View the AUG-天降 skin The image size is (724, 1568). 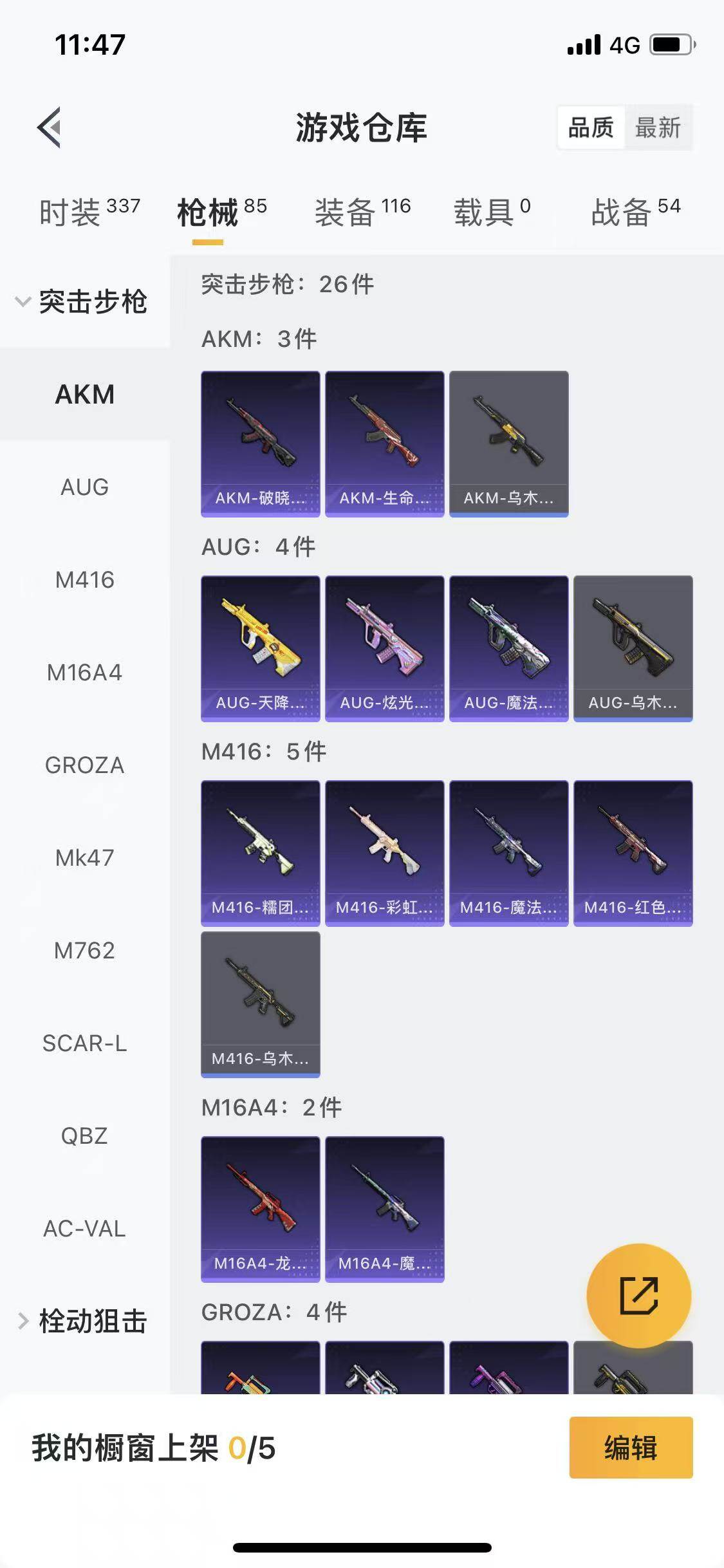pos(261,648)
